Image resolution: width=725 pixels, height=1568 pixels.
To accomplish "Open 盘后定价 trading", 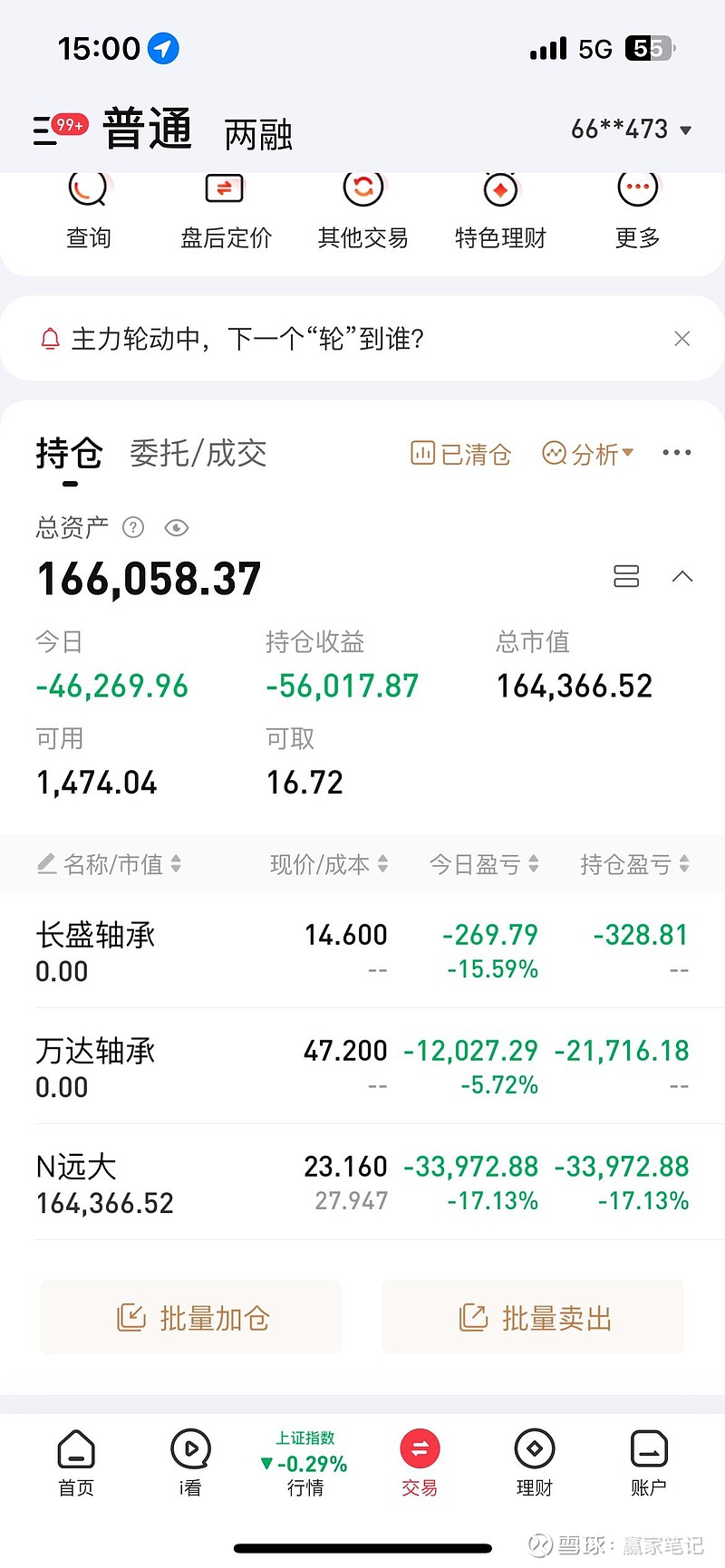I will (226, 212).
